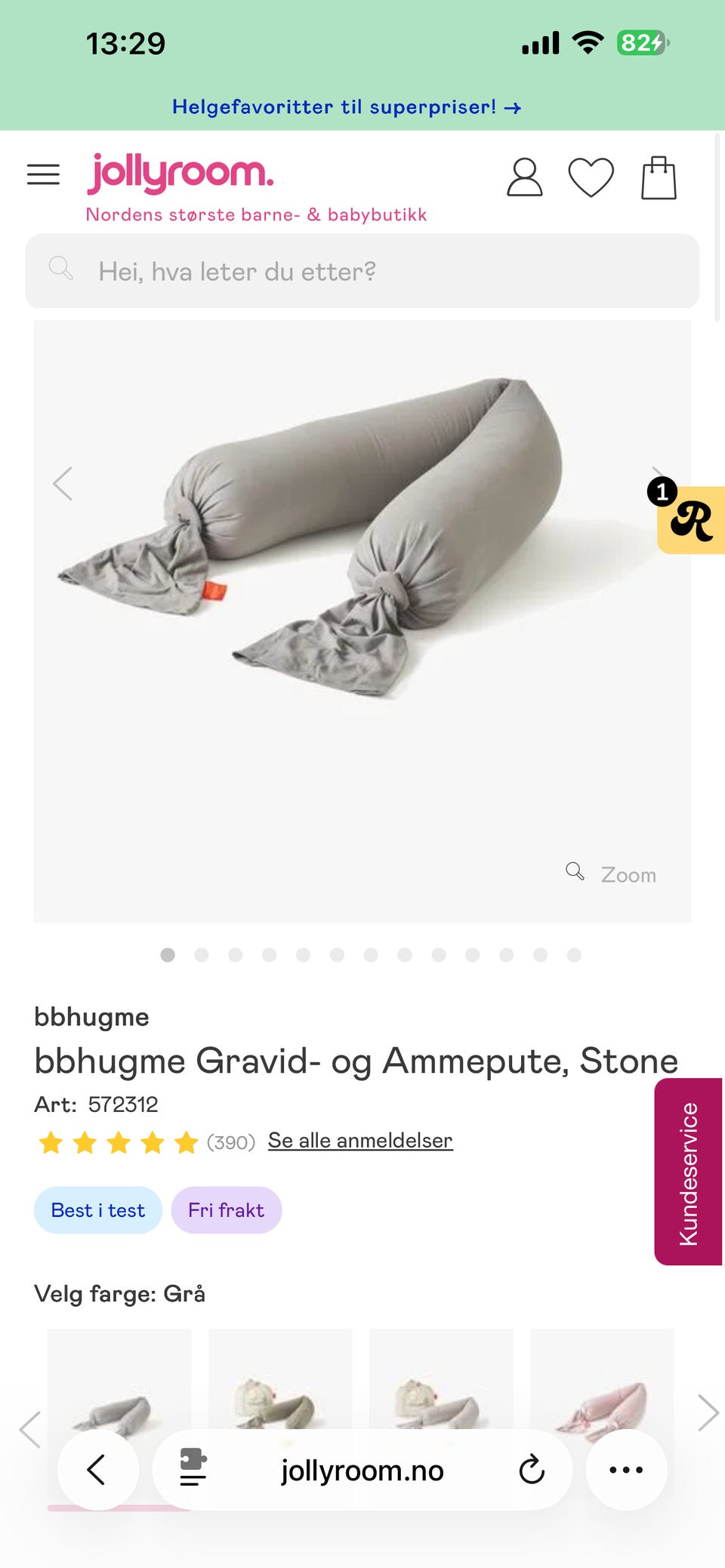
Task: Reload the page in the browser
Action: pyautogui.click(x=532, y=1469)
